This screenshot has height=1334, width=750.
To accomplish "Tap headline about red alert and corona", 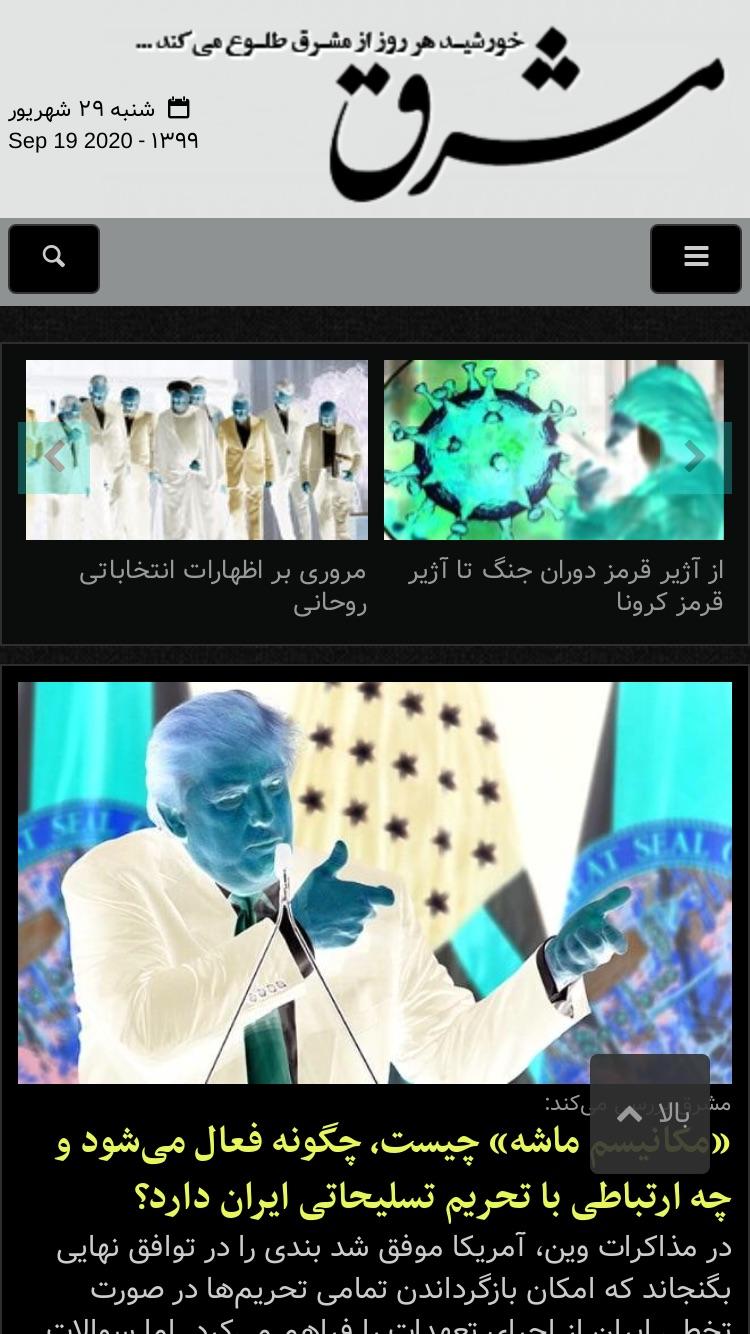I will (566, 586).
